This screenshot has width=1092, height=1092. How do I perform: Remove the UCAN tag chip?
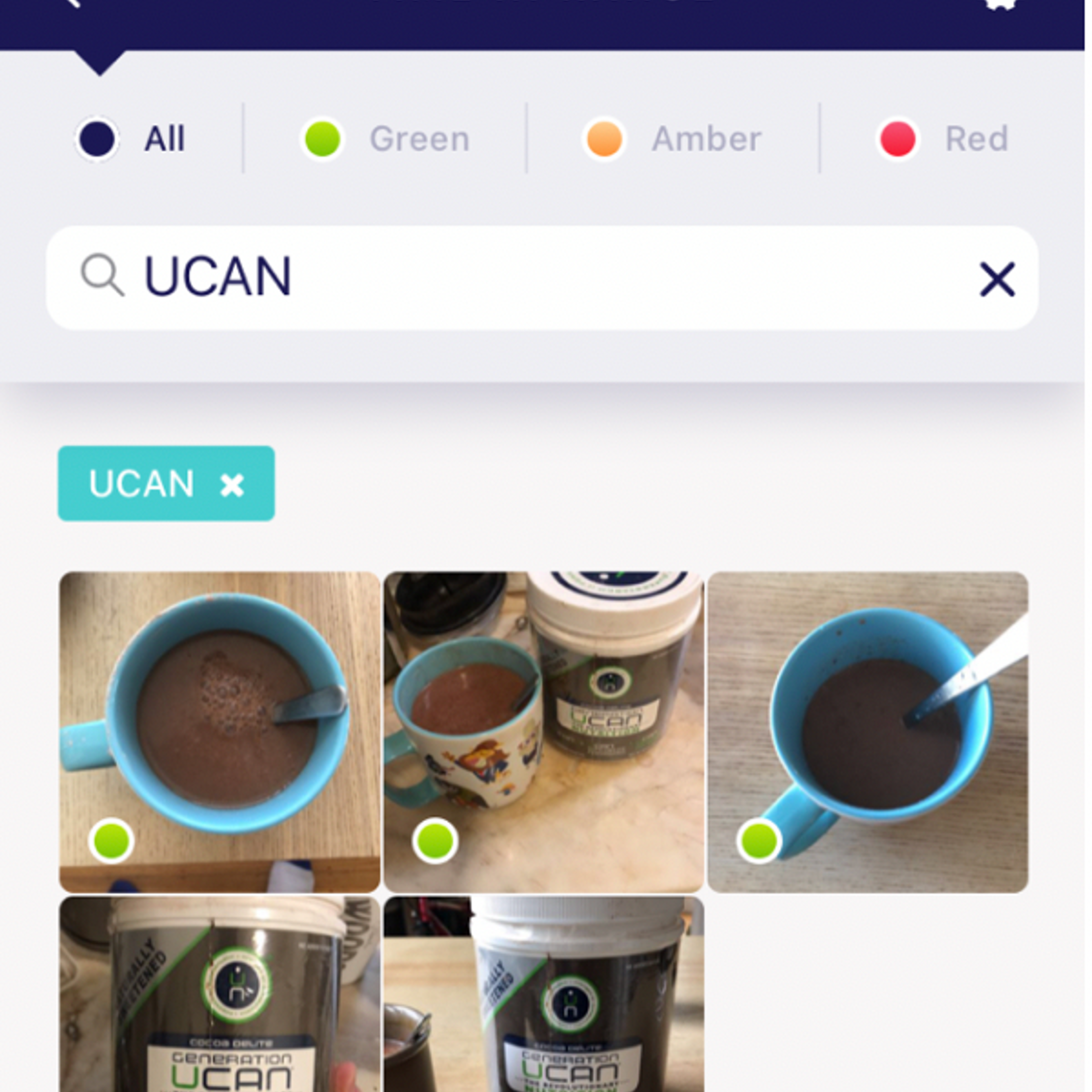pos(232,484)
